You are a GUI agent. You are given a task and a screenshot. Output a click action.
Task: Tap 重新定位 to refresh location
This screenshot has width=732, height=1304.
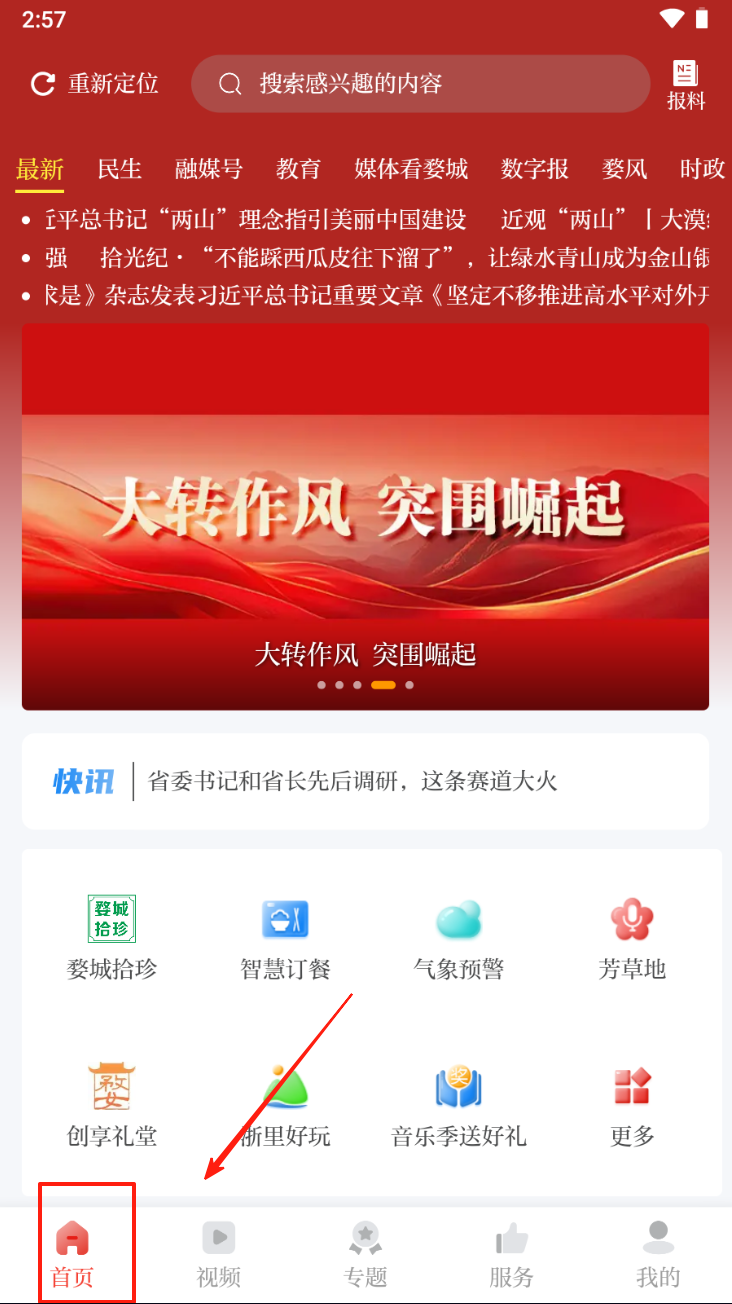click(x=95, y=84)
